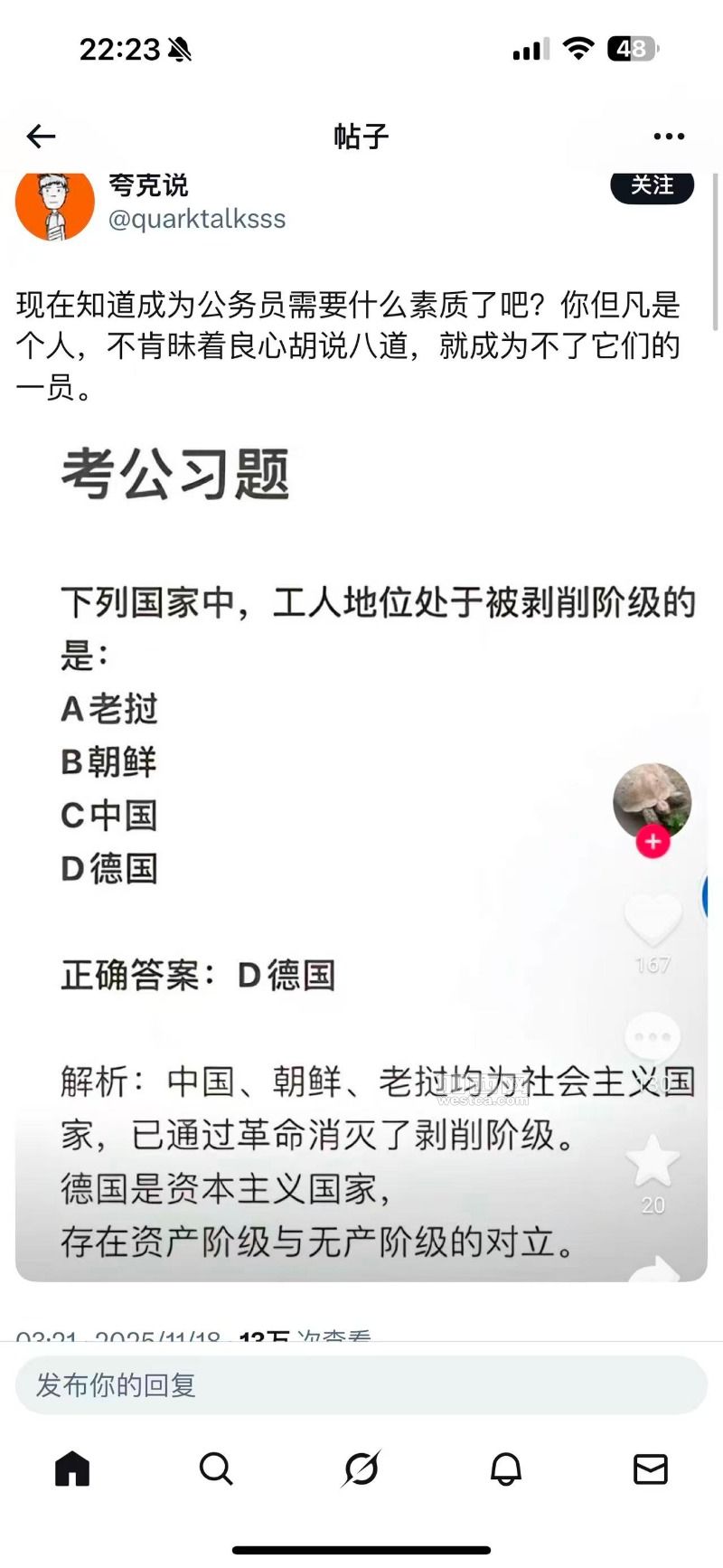Image resolution: width=723 pixels, height=1568 pixels.
Task: Tap the 发布你的回复 reply field
Action: pos(361,1384)
